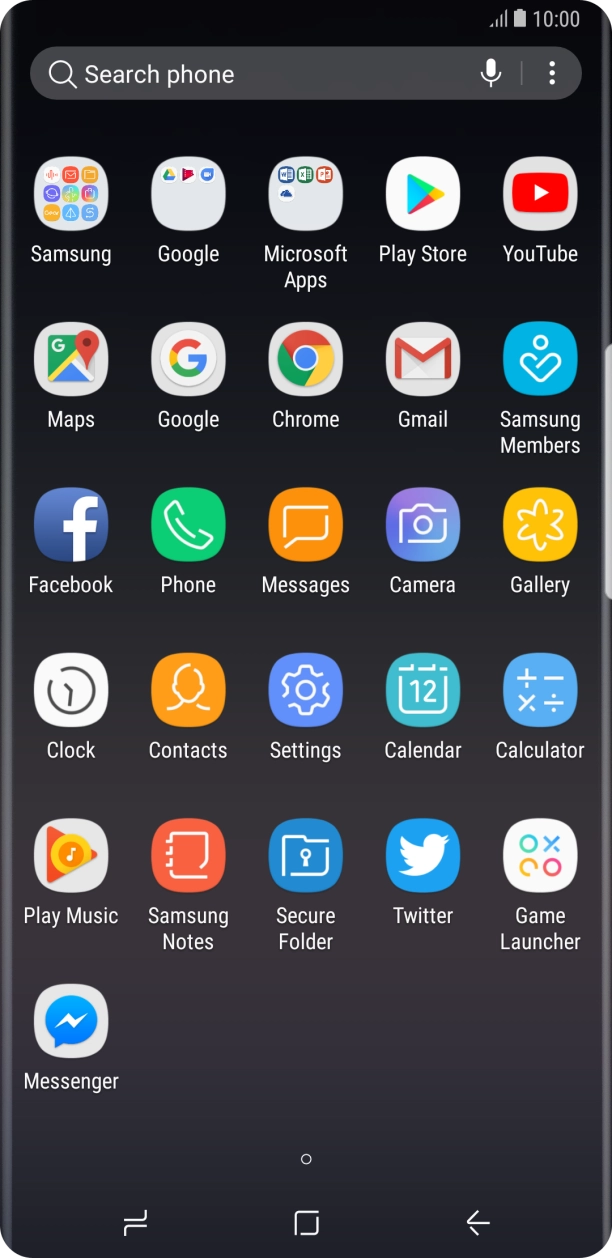Launch Samsung Members
Screen dimensions: 612x1258
point(540,360)
